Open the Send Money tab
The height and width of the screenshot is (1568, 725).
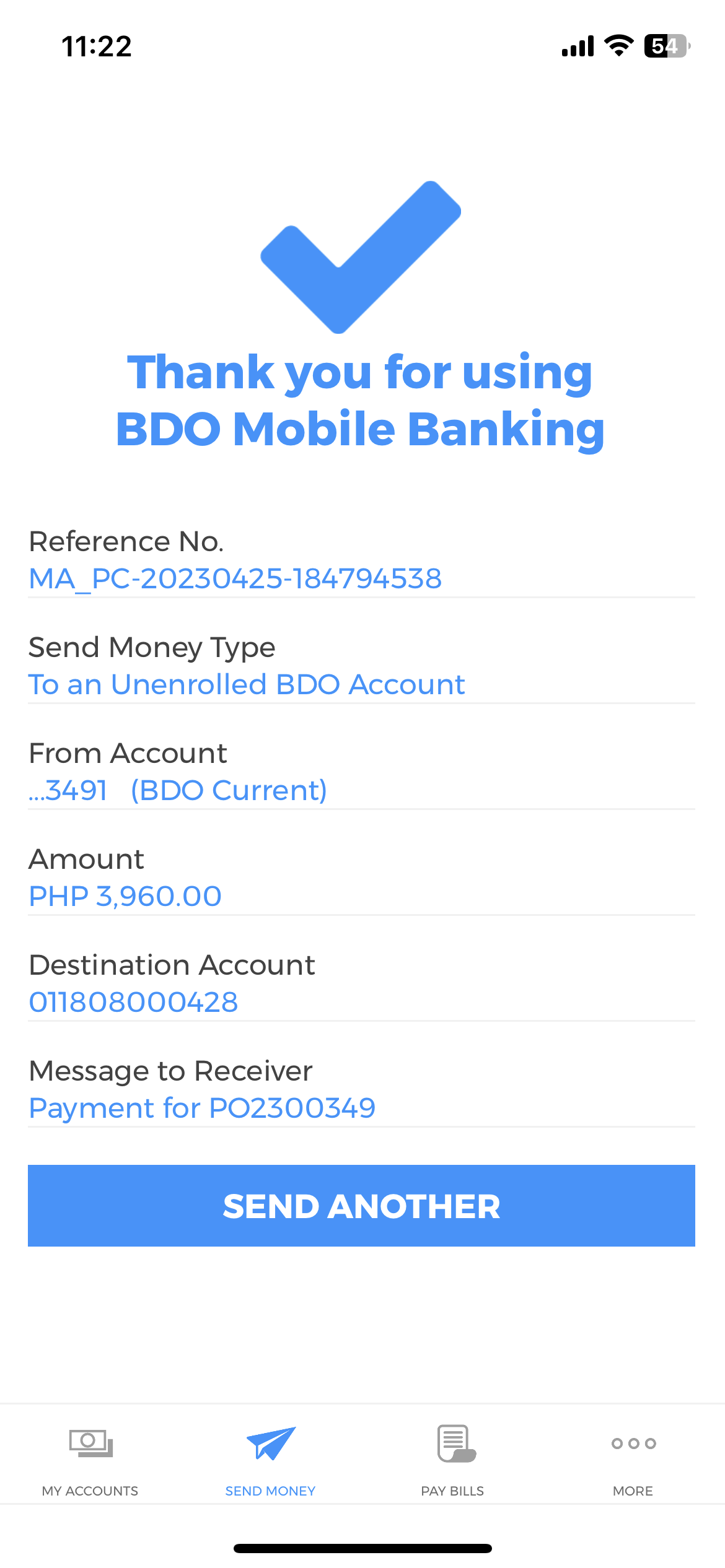(270, 1458)
